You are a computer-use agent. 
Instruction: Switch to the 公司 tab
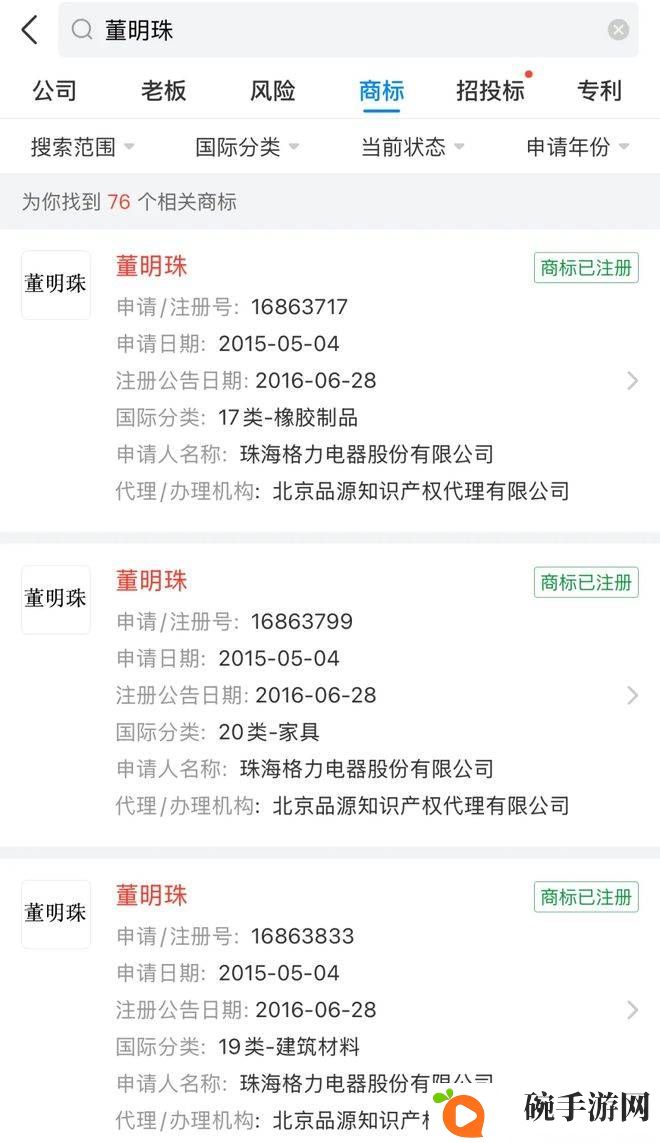pos(55,91)
